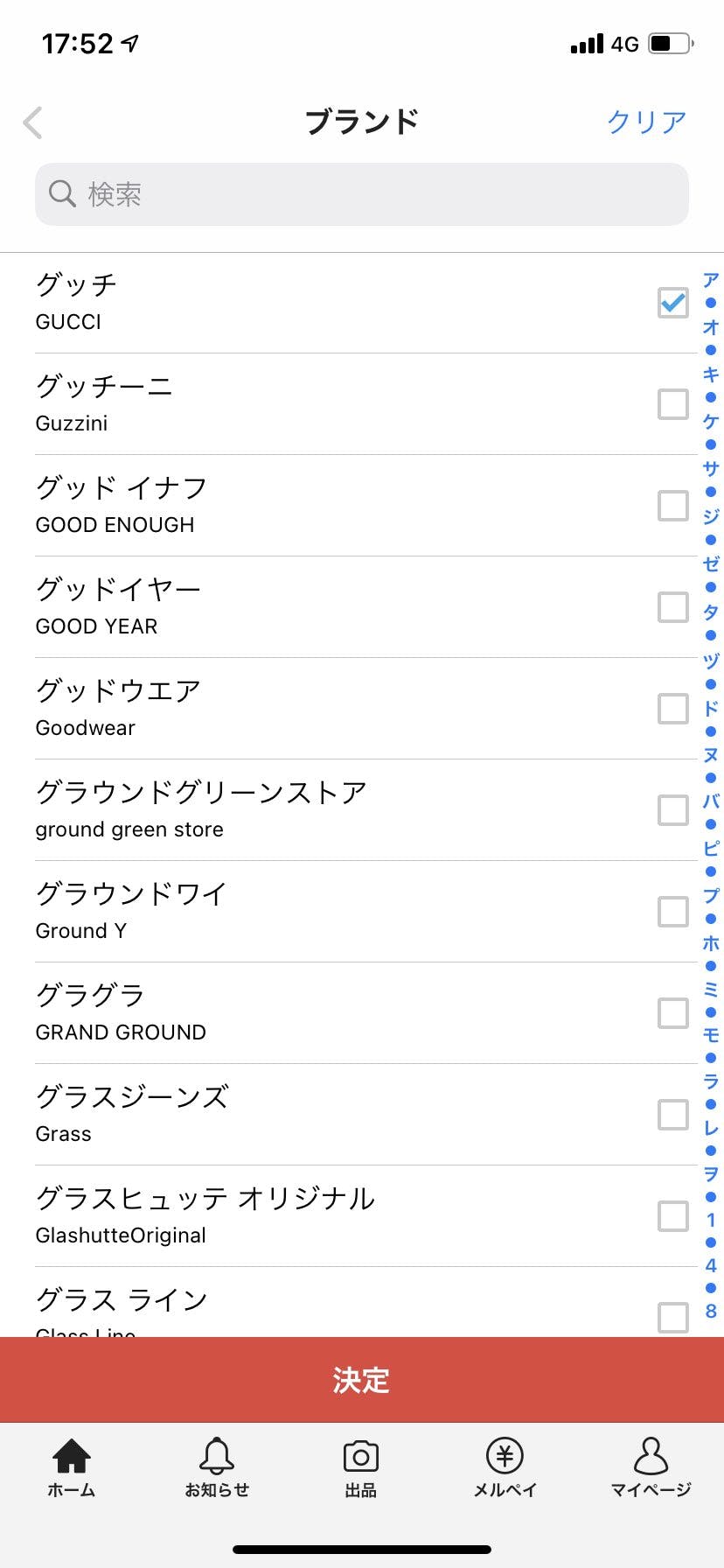724x1568 pixels.
Task: Select the Guzzini brand checkbox
Action: tap(672, 404)
